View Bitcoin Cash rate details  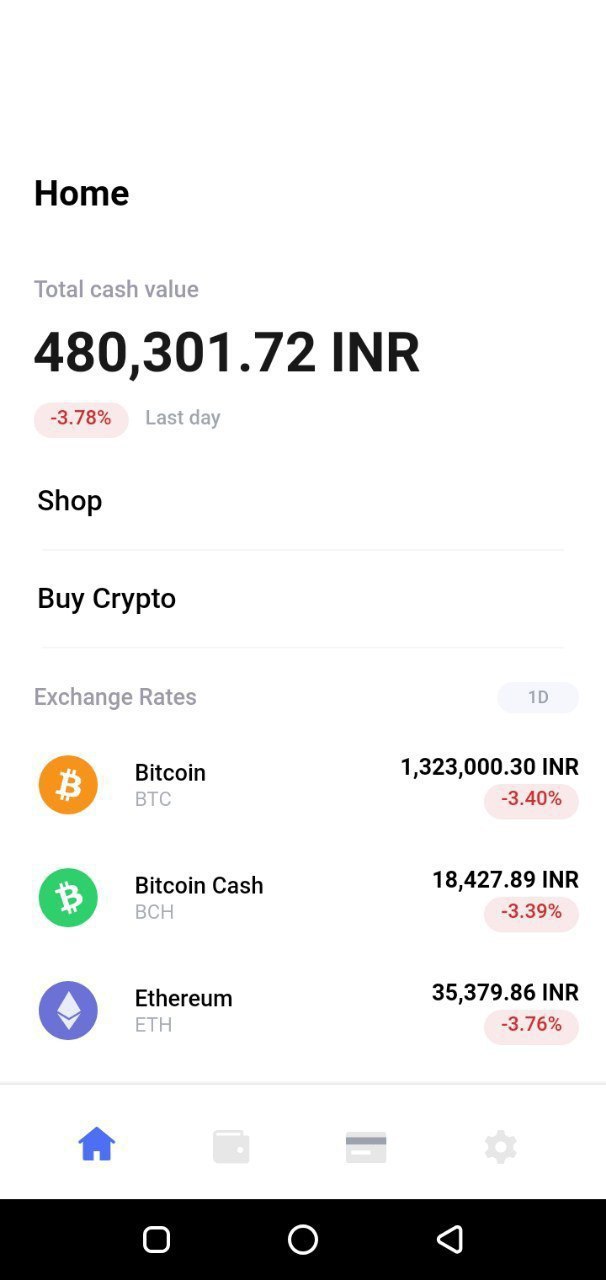click(x=303, y=897)
